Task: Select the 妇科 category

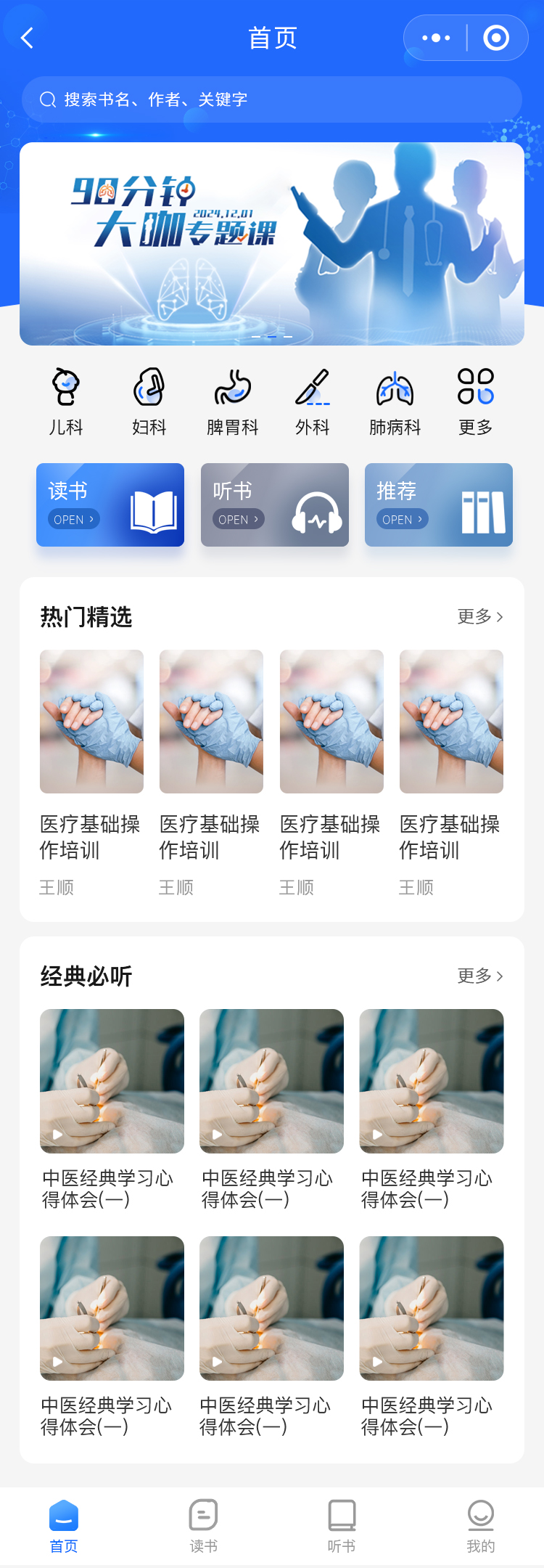Action: [x=149, y=401]
